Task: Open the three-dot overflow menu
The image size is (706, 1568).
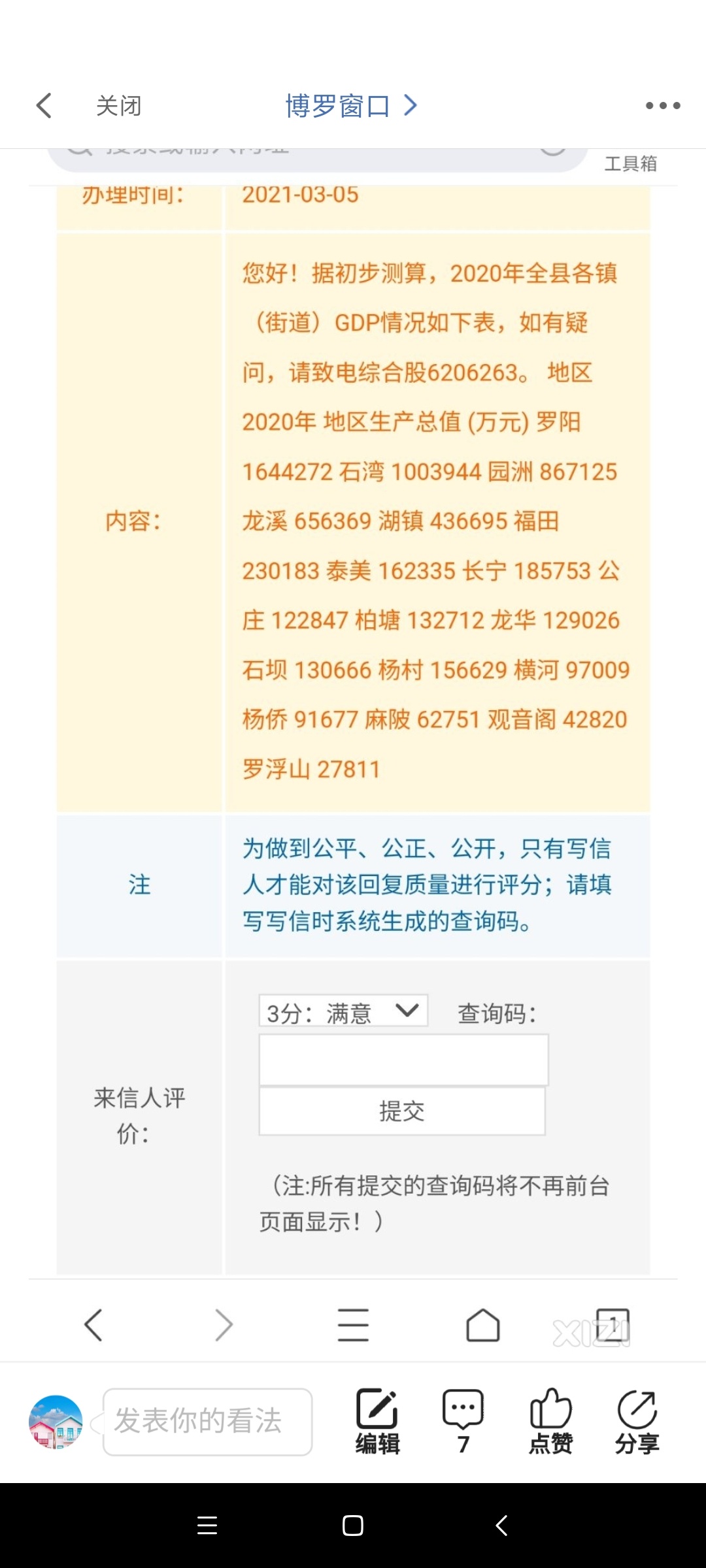Action: tap(662, 106)
